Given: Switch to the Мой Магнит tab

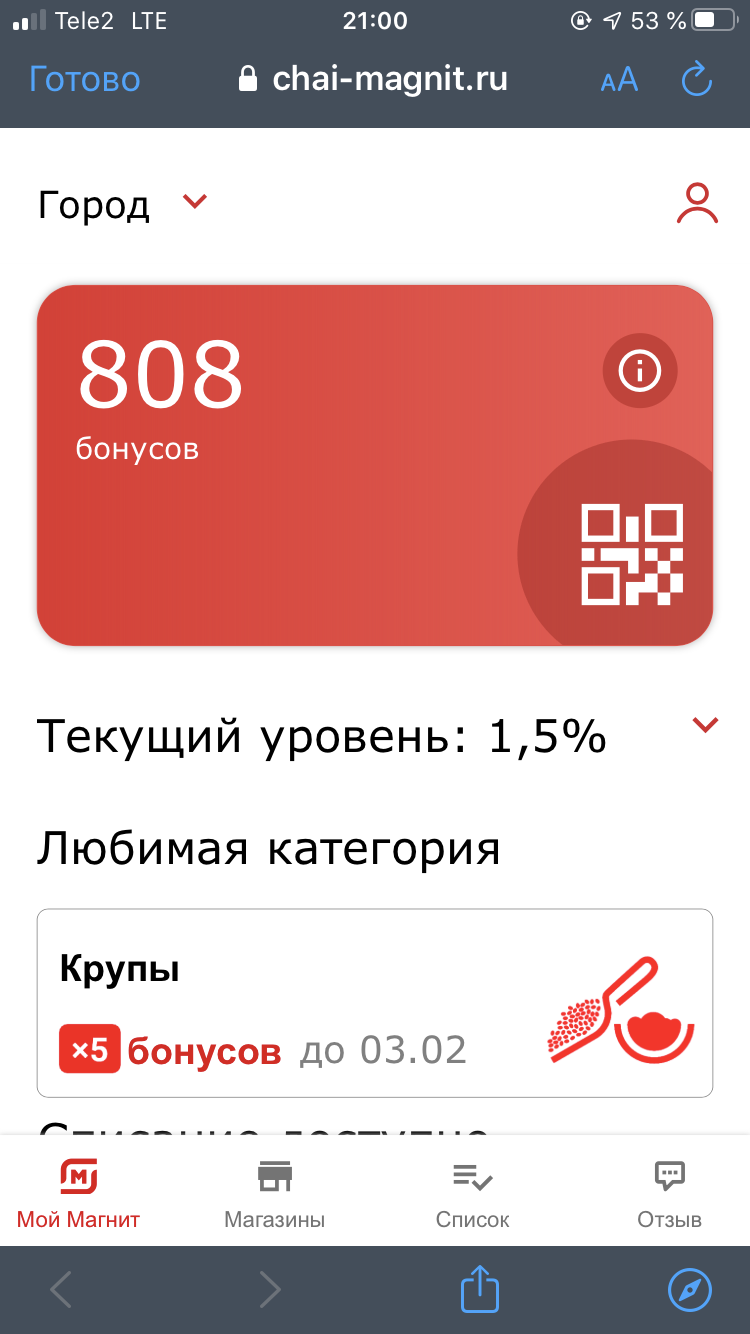Looking at the screenshot, I should [78, 1192].
